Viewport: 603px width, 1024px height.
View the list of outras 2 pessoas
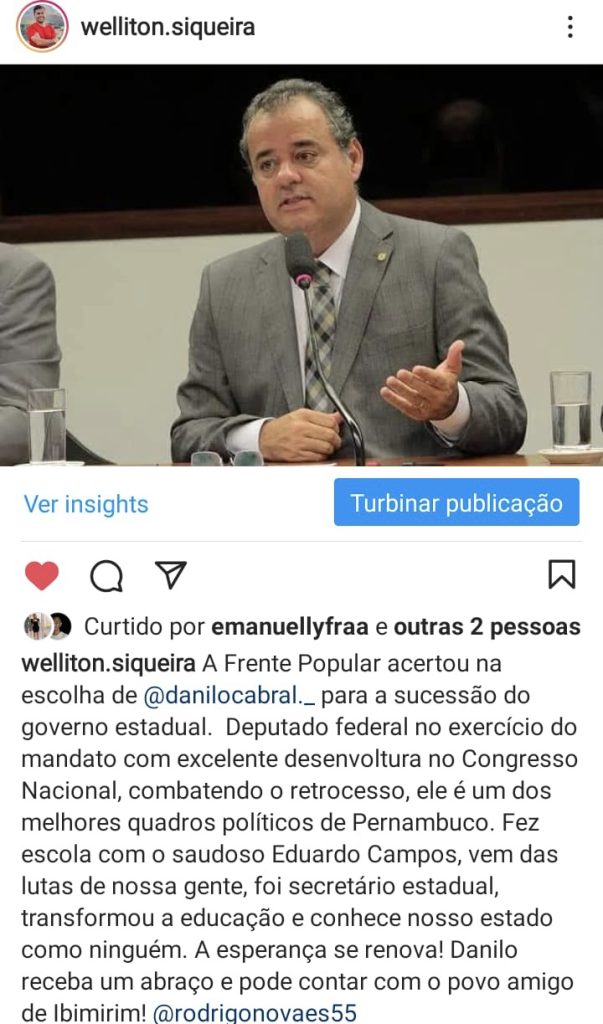(x=487, y=628)
